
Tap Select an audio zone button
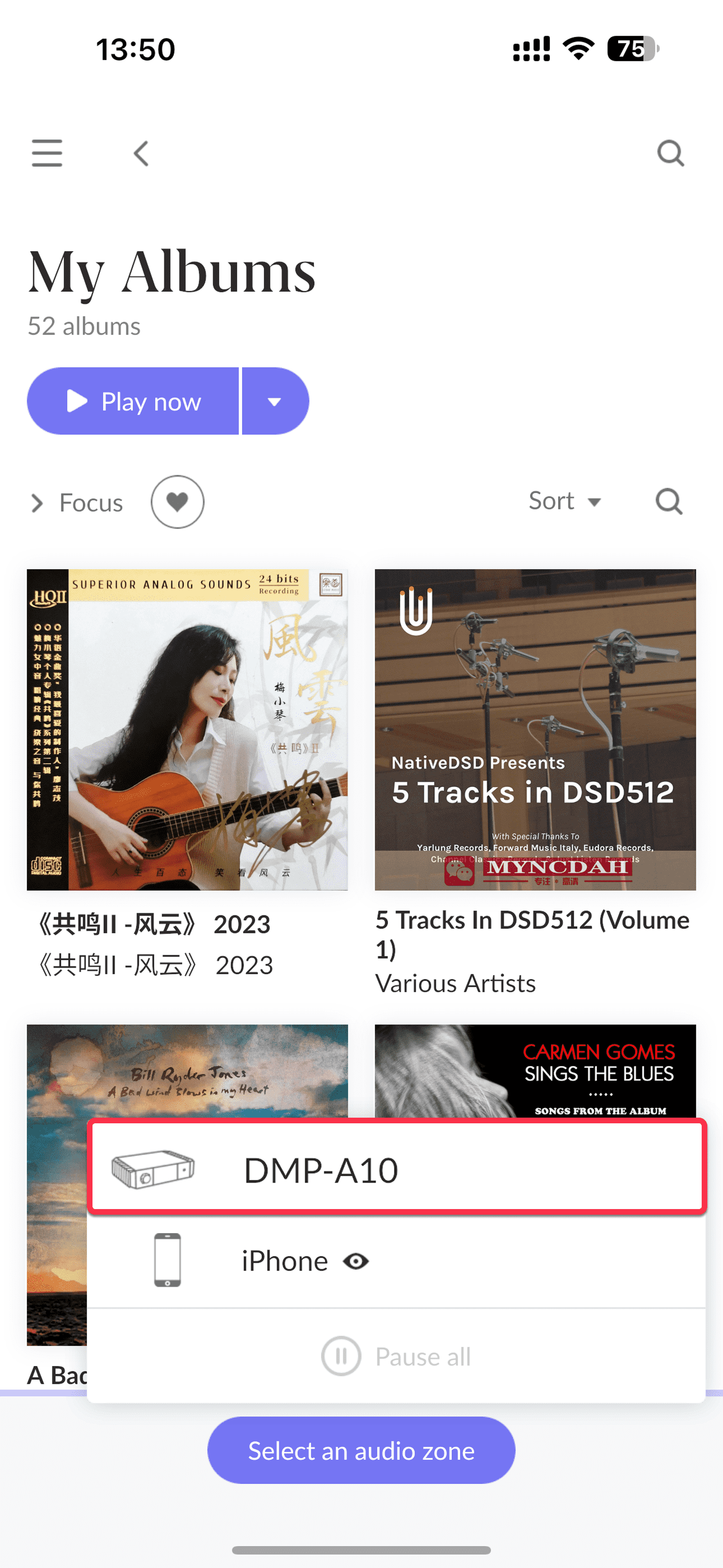pos(361,1451)
